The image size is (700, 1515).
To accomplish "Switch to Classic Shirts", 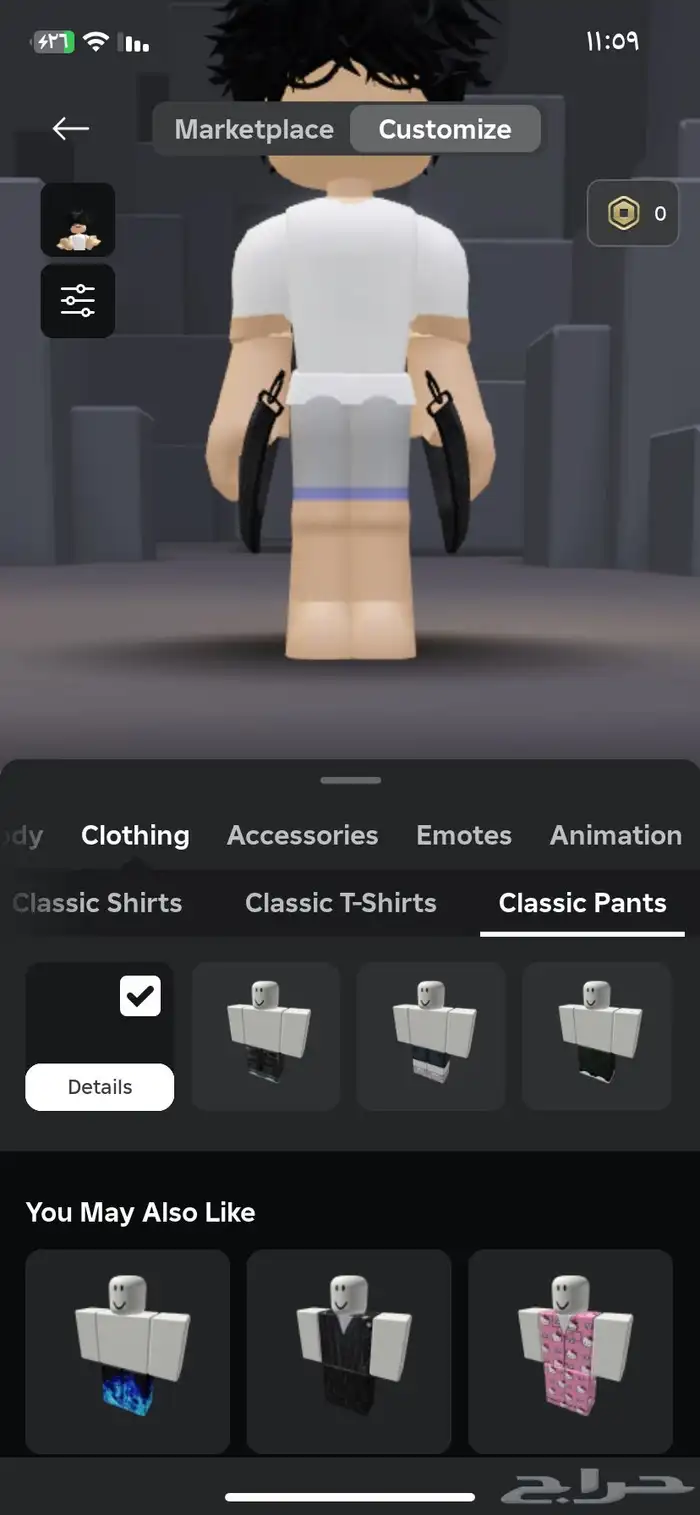I will 98,903.
